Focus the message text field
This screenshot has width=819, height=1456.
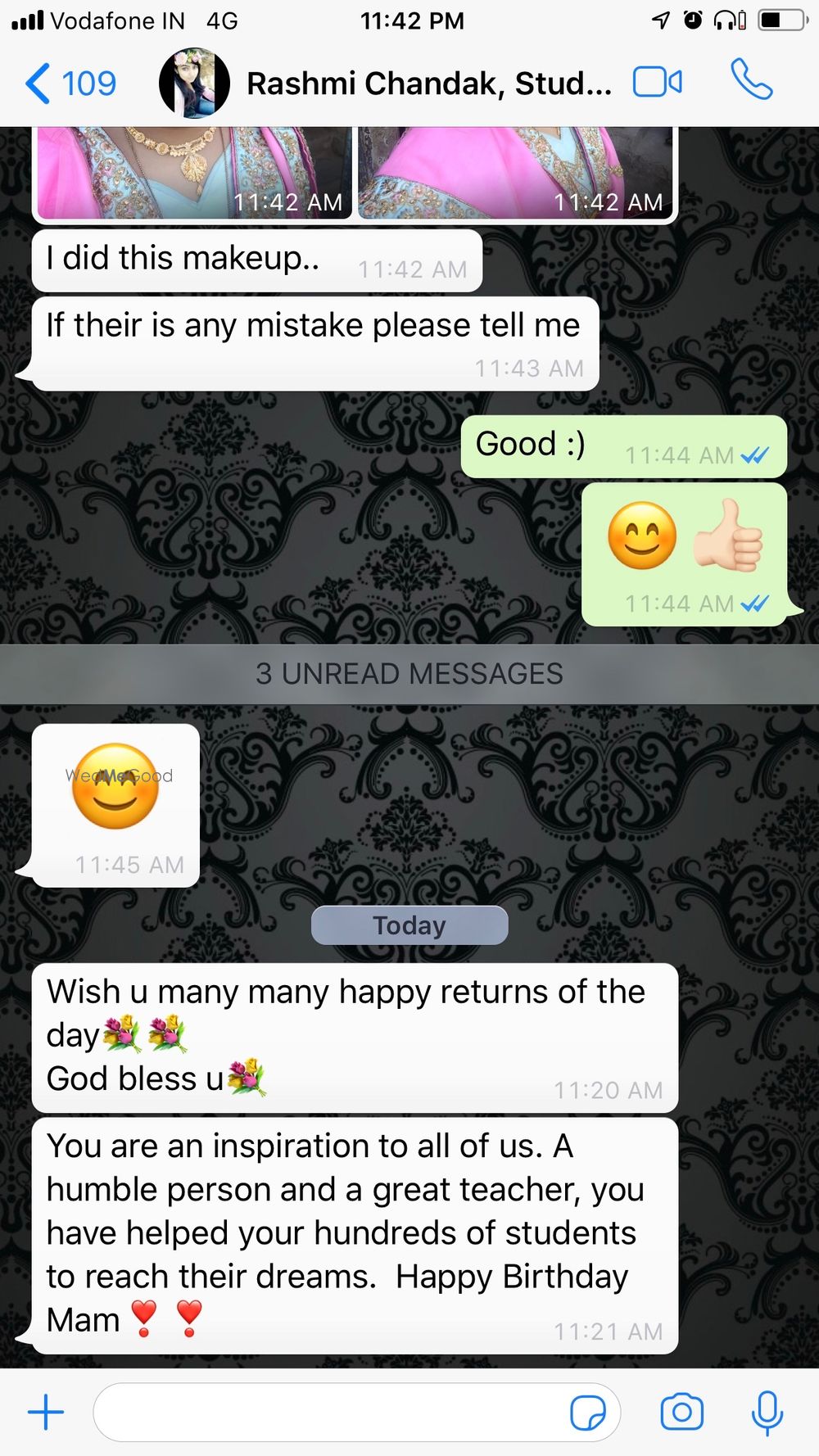coord(328,1413)
